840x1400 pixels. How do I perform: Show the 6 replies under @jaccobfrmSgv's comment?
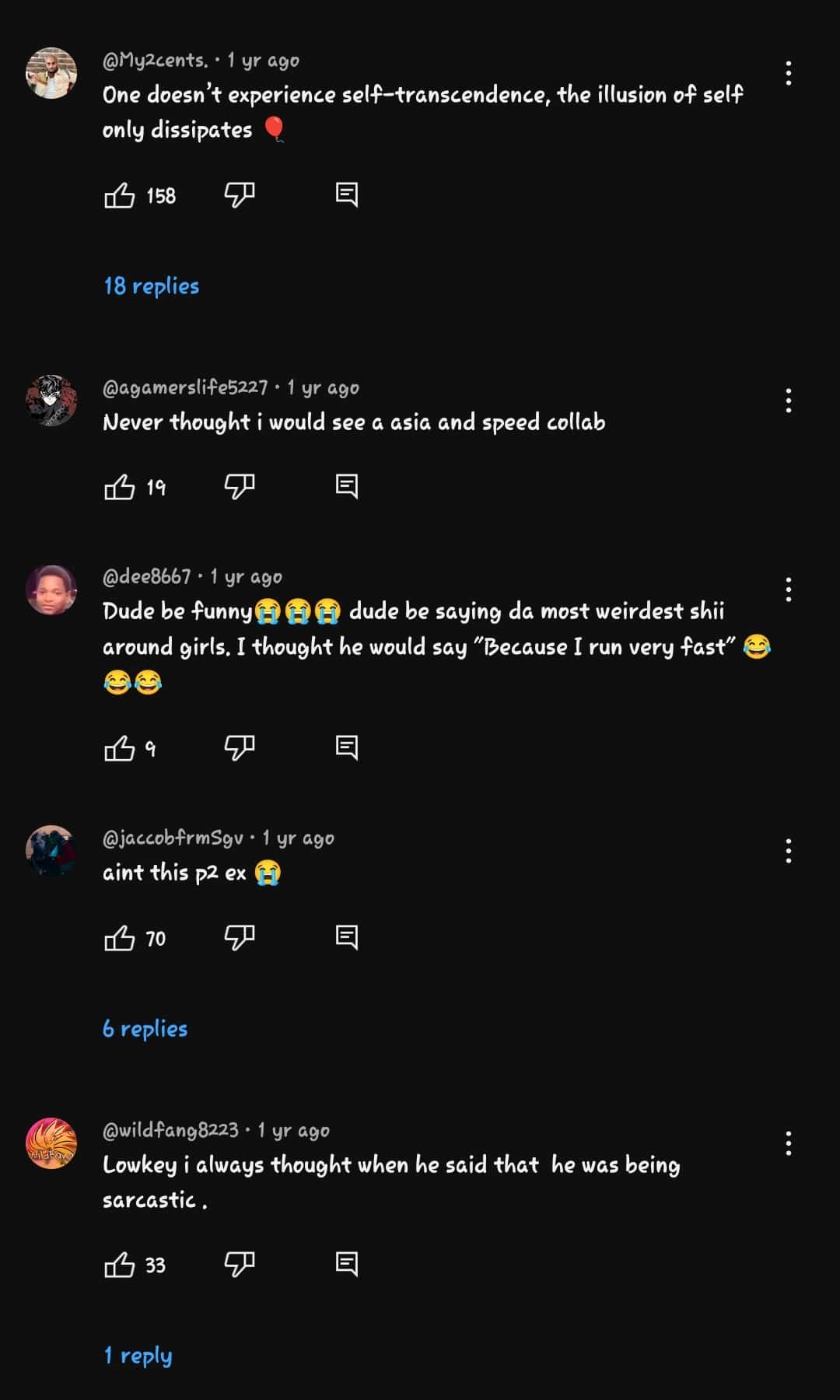tap(145, 1028)
